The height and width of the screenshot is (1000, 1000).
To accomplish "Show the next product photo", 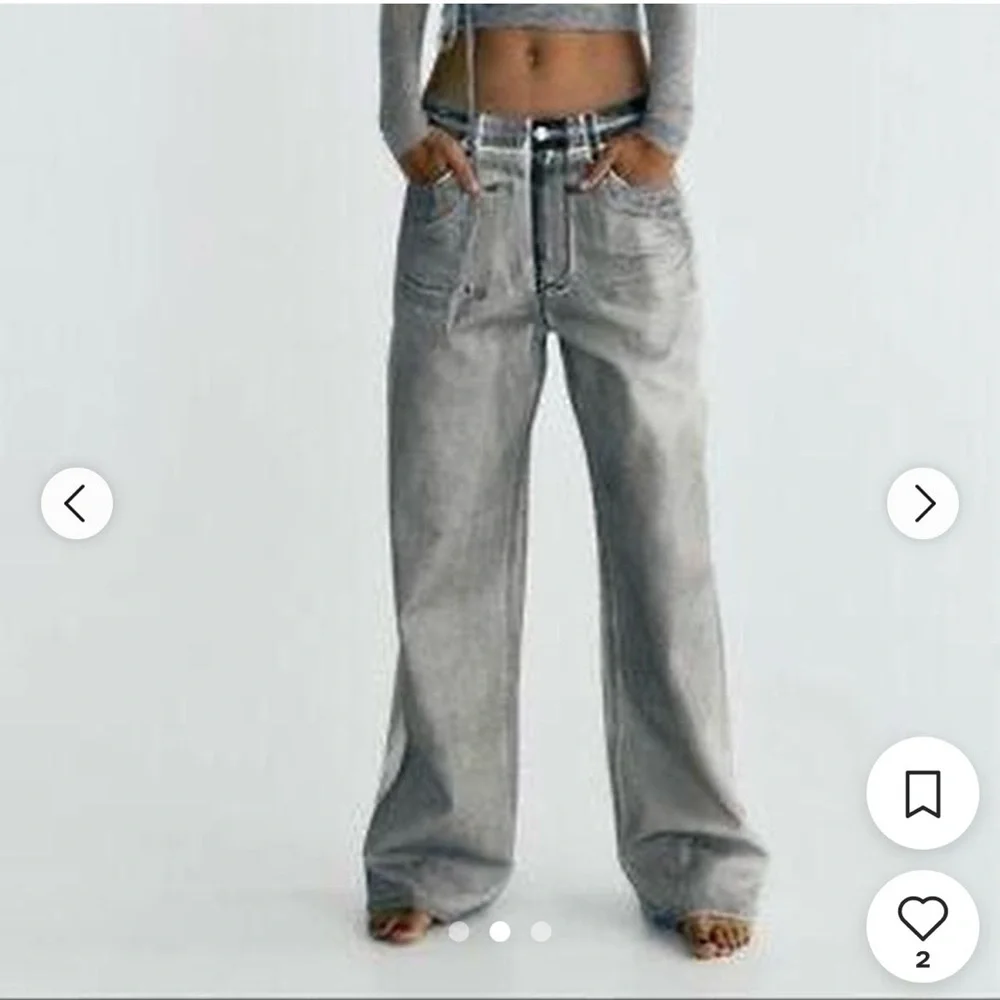I will (922, 503).
